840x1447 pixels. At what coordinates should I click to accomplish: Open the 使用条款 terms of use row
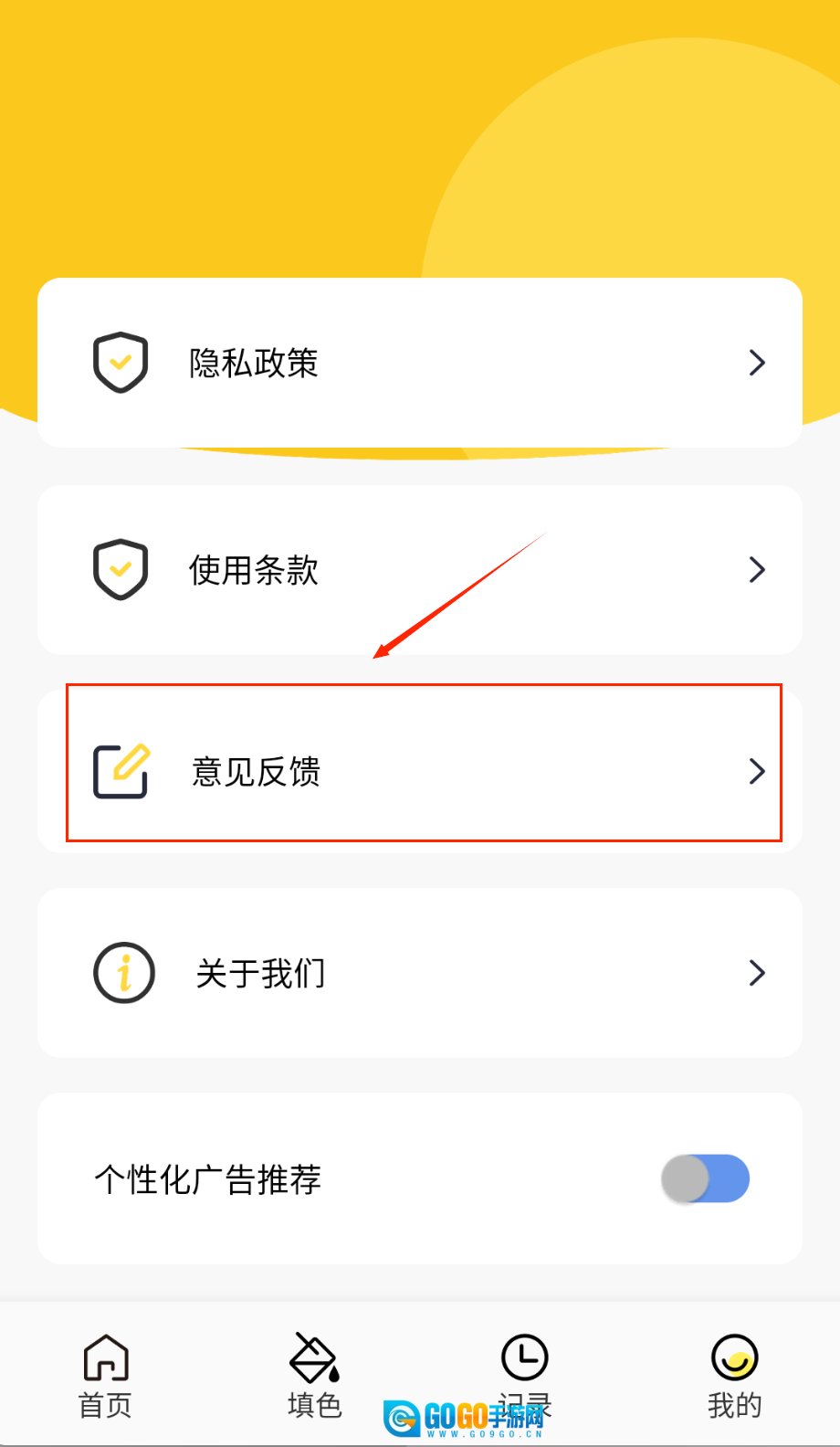pos(420,570)
